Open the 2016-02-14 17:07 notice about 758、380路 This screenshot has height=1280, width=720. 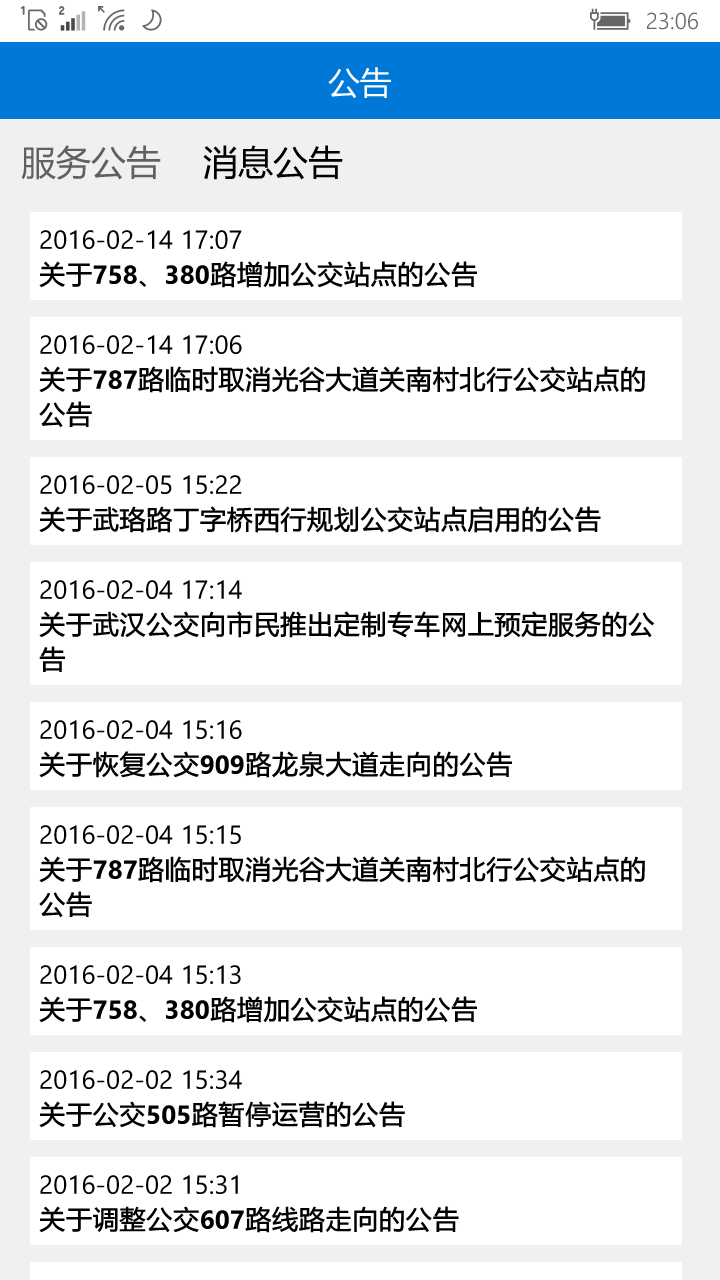click(x=355, y=256)
